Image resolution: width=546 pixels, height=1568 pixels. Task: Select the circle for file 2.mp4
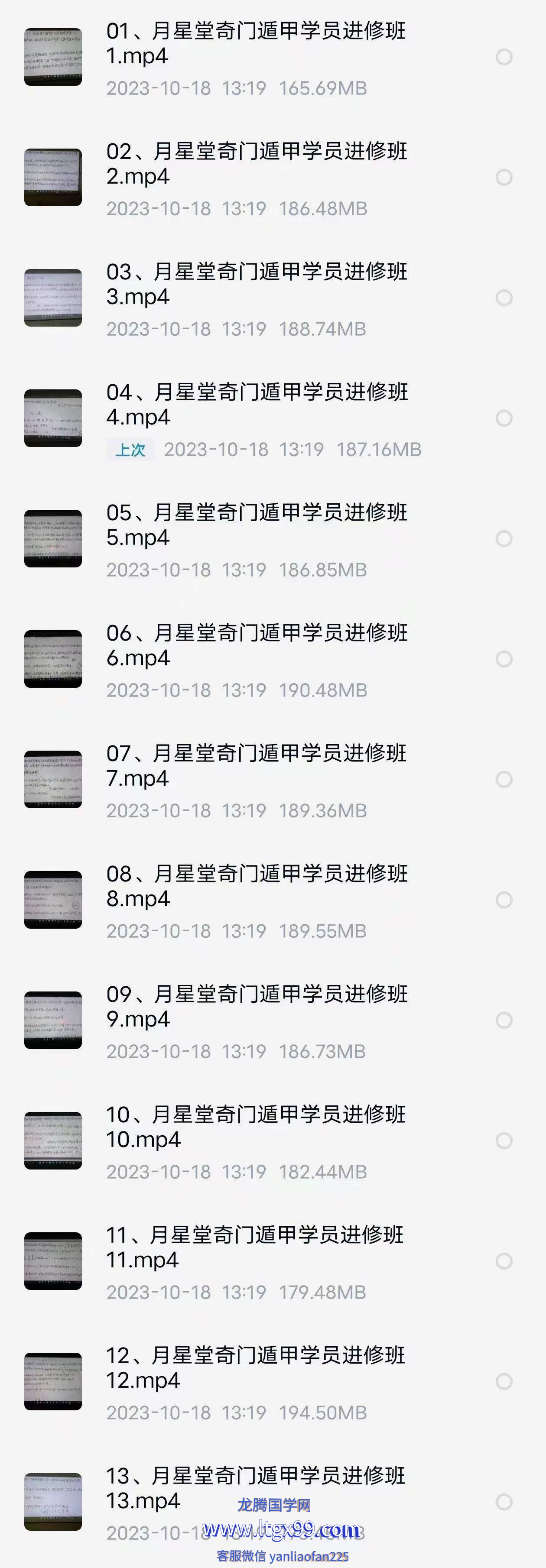click(x=504, y=178)
